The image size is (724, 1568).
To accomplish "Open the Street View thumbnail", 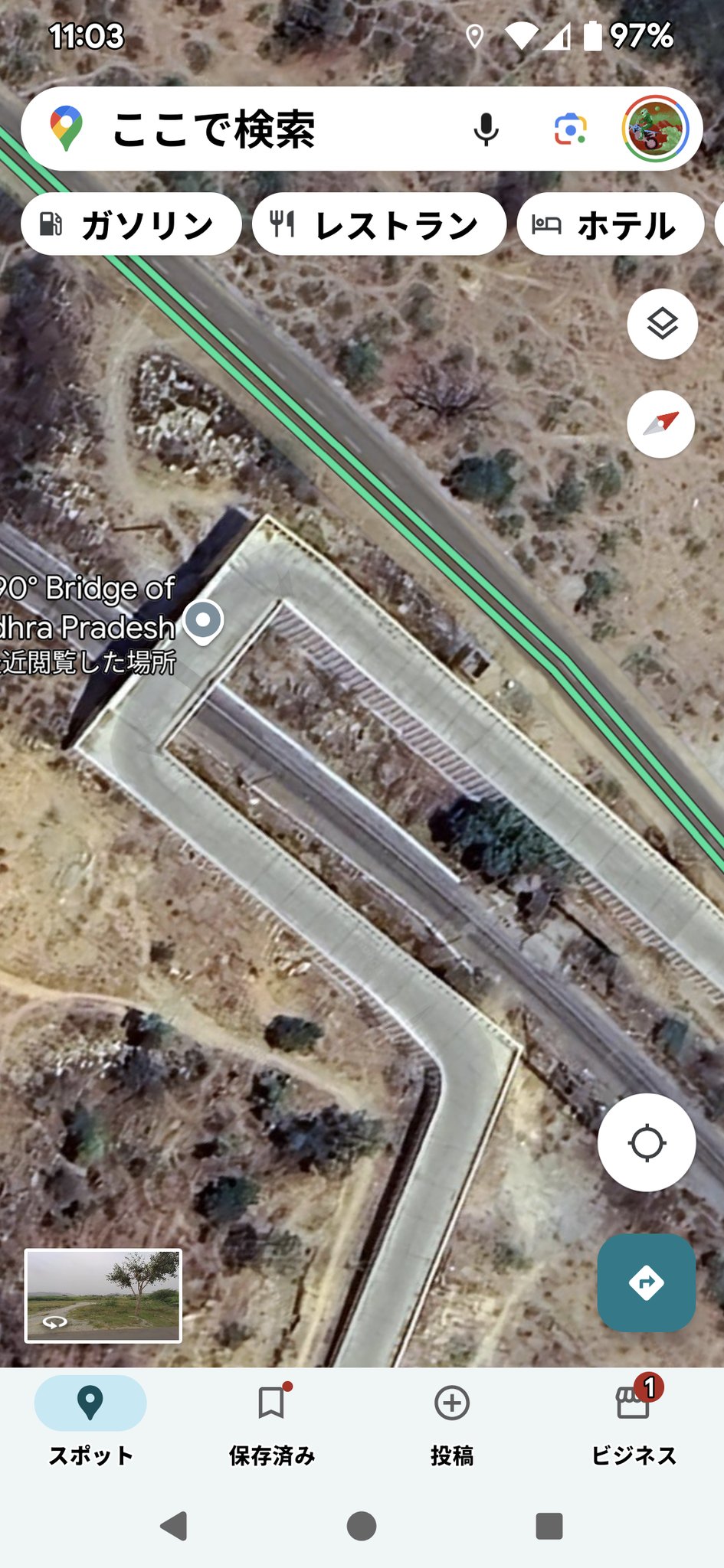I will tap(103, 1296).
